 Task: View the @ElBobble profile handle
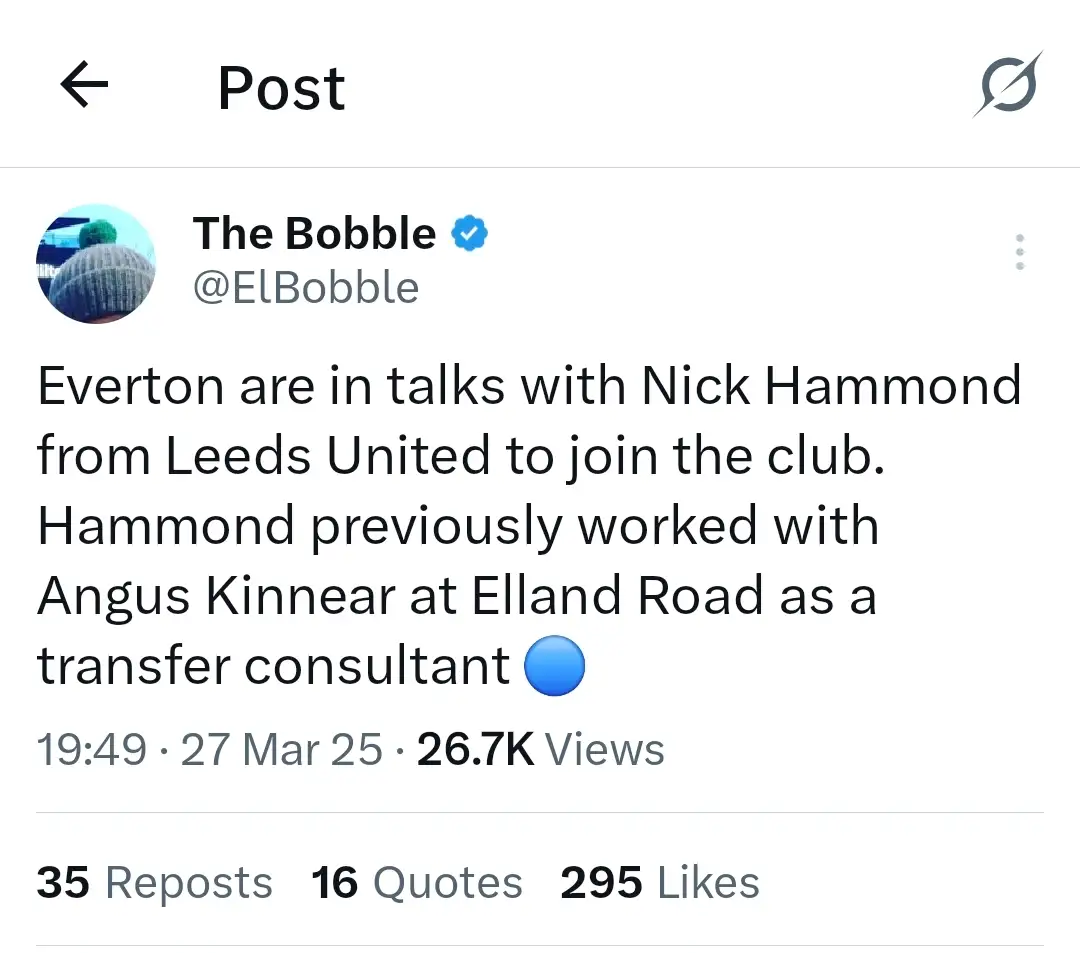[306, 288]
